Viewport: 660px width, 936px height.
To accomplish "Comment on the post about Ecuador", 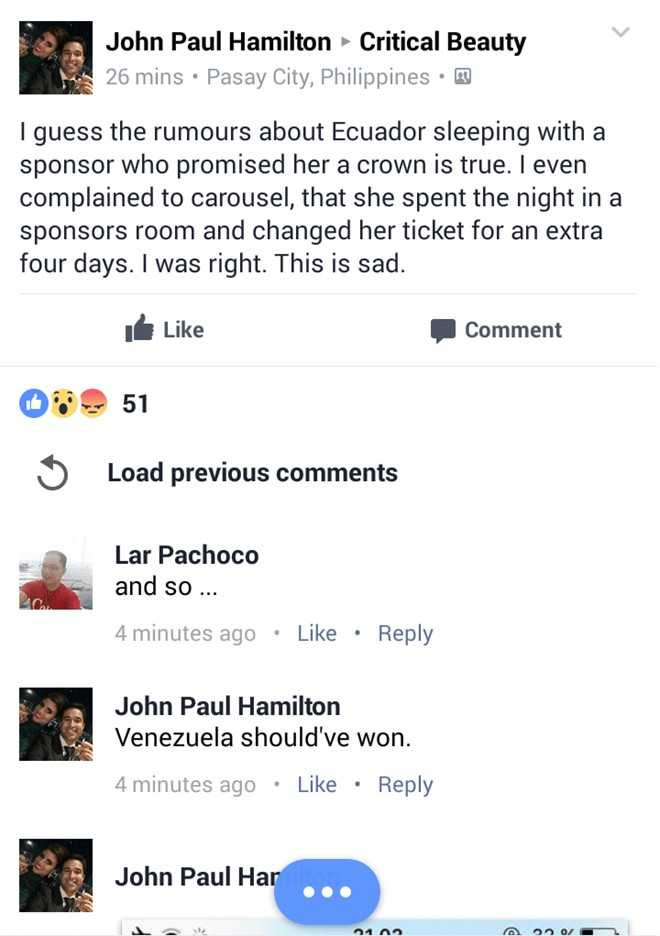I will tap(496, 330).
